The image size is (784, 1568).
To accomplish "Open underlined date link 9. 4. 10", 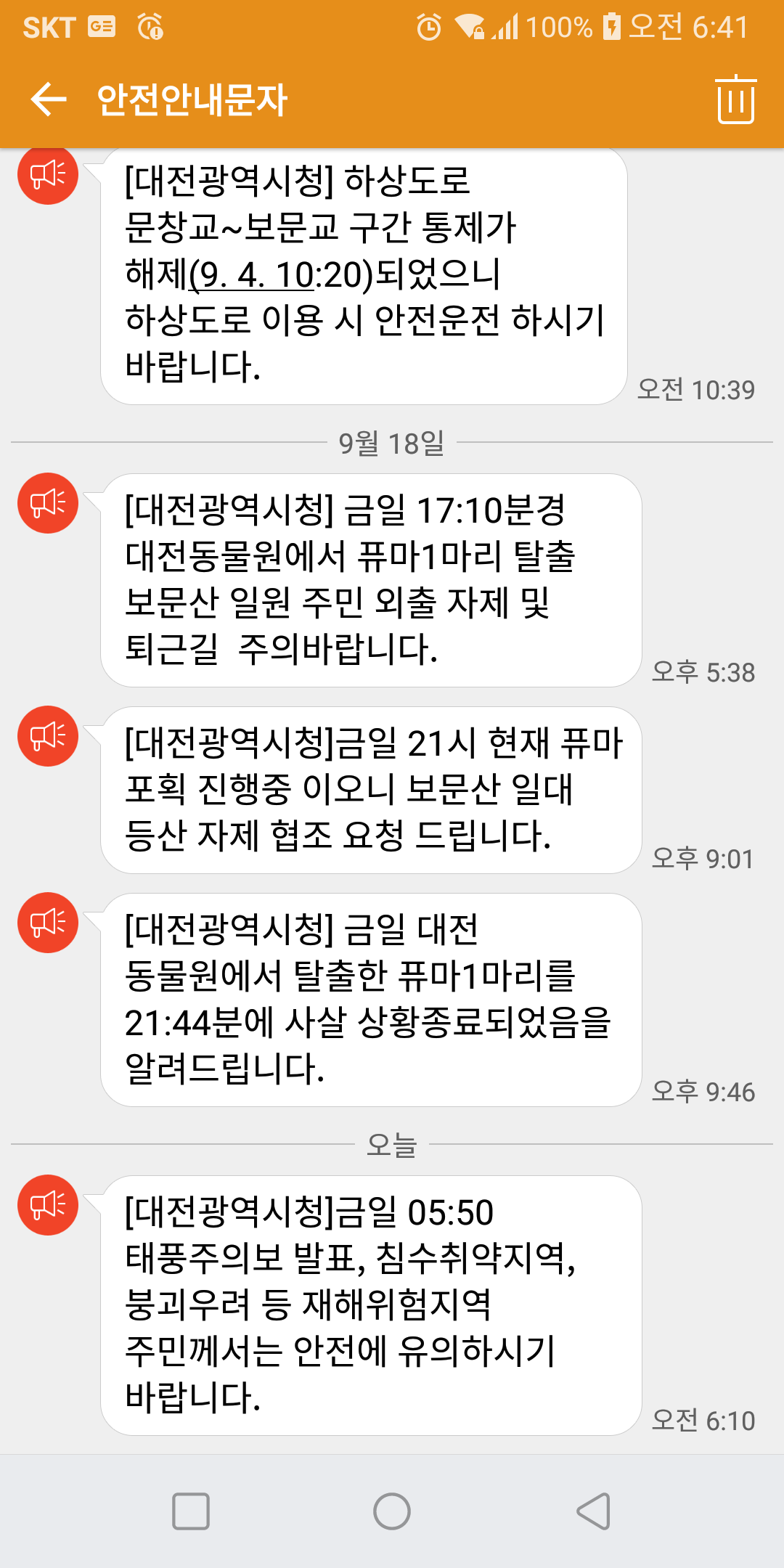I will pyautogui.click(x=251, y=274).
